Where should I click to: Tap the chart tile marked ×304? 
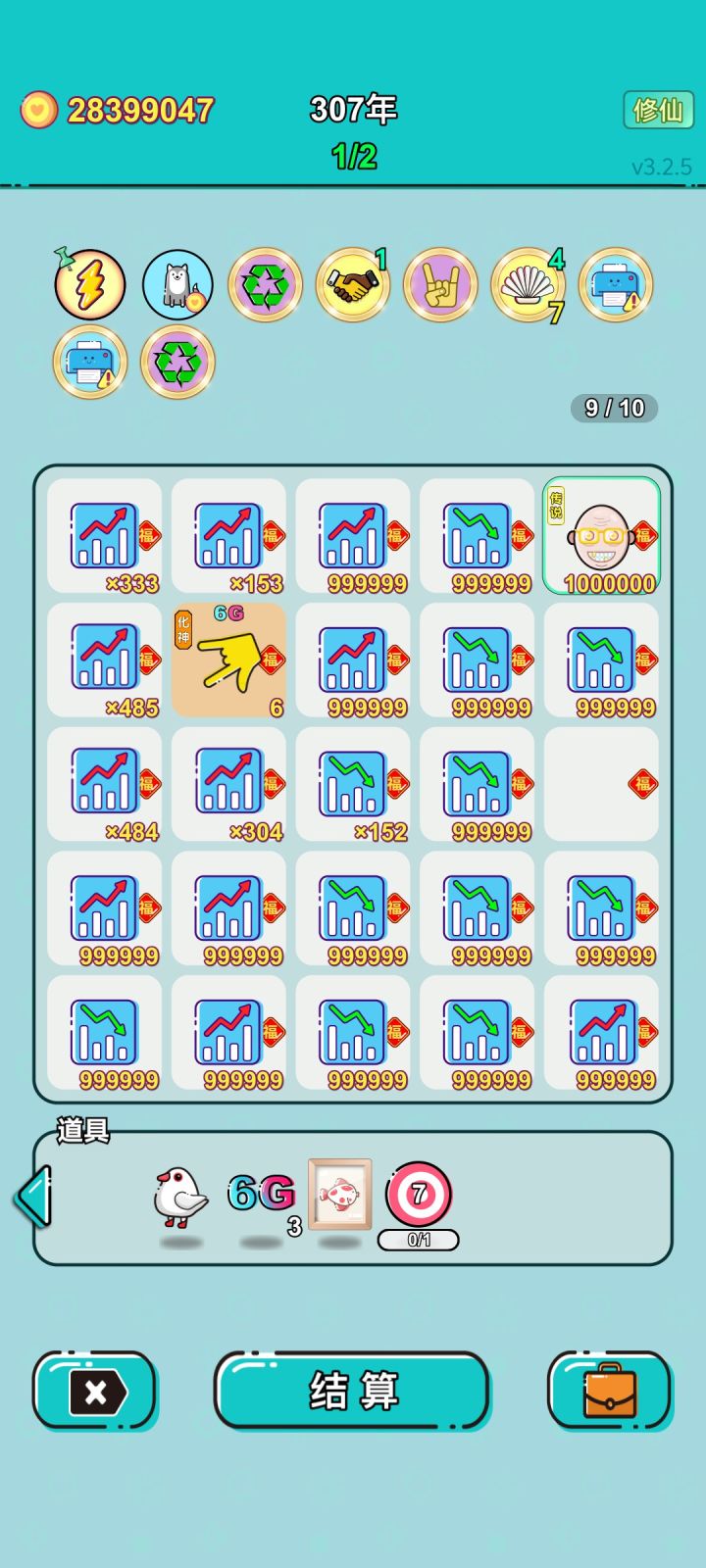(x=228, y=784)
